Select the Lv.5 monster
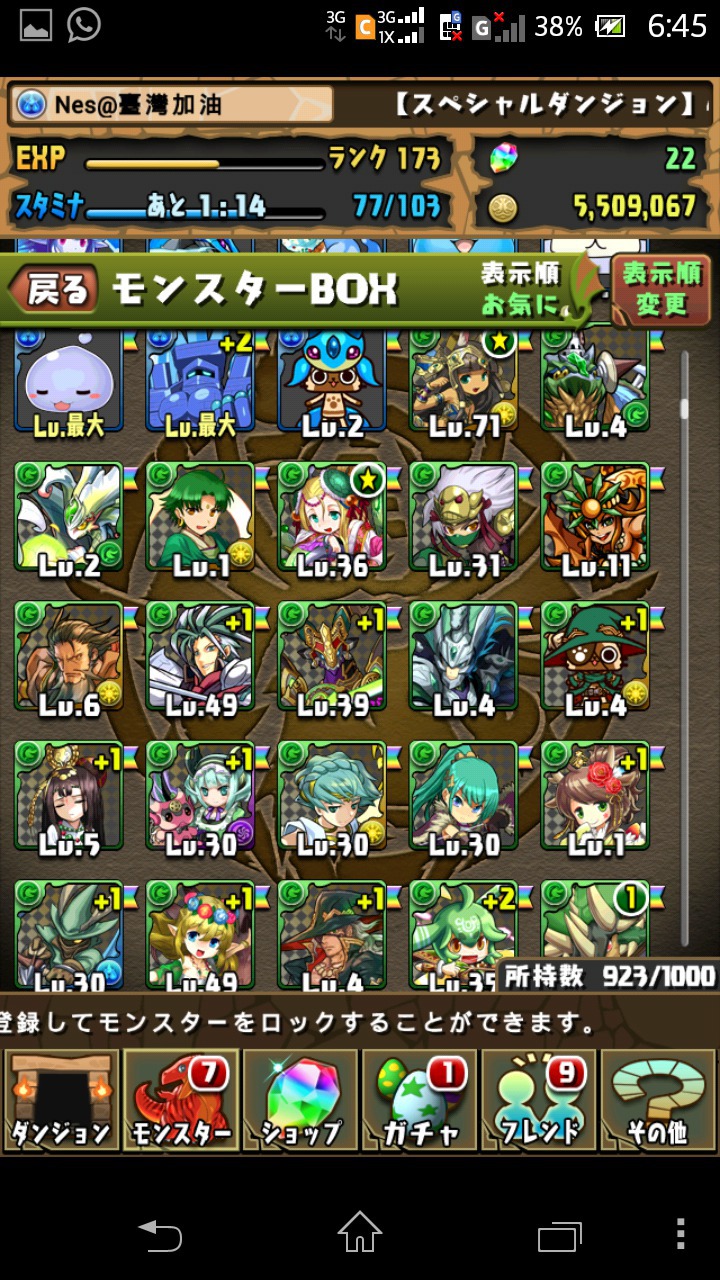This screenshot has width=720, height=1280. tap(68, 797)
